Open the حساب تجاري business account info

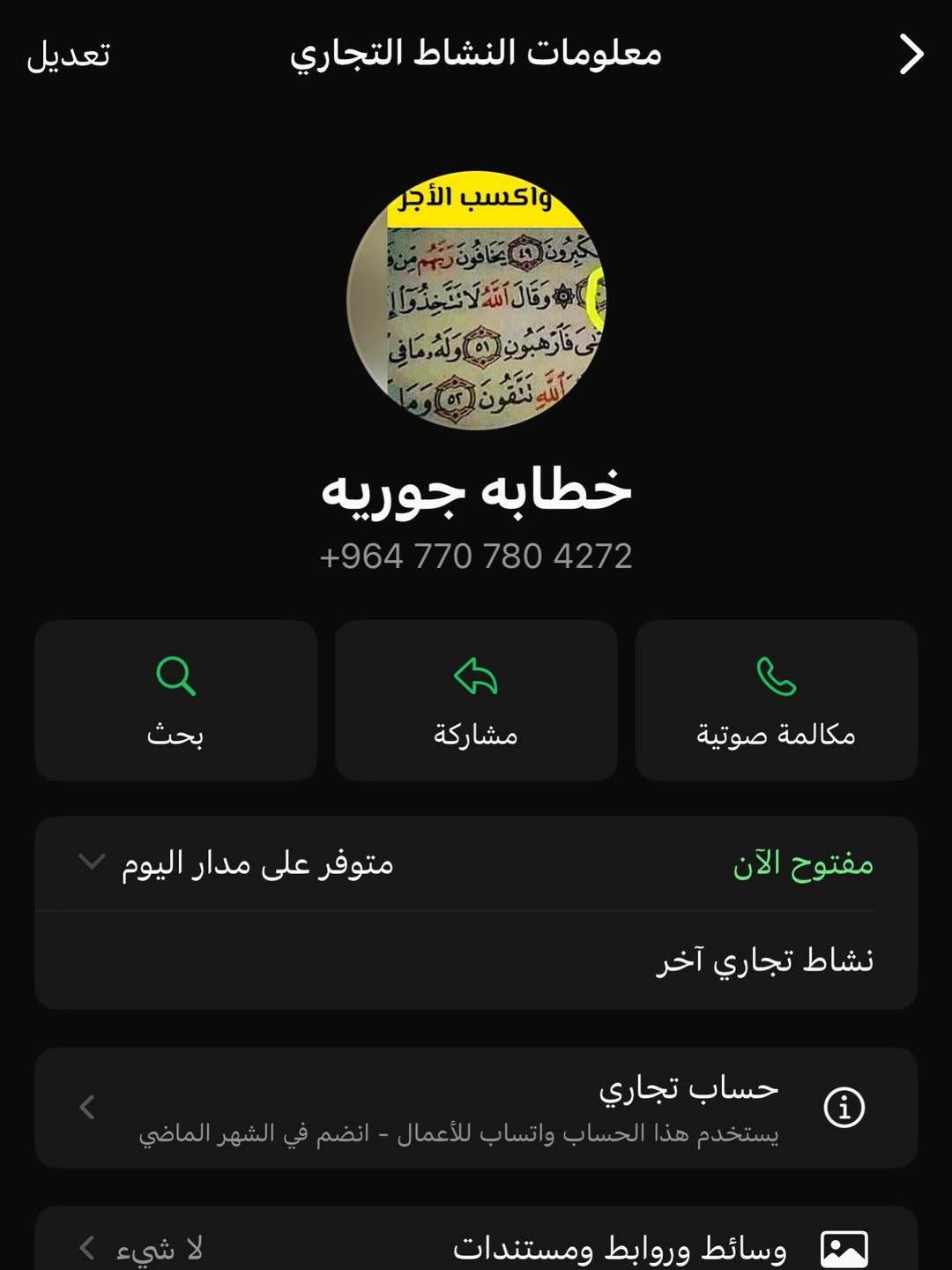tap(476, 1108)
